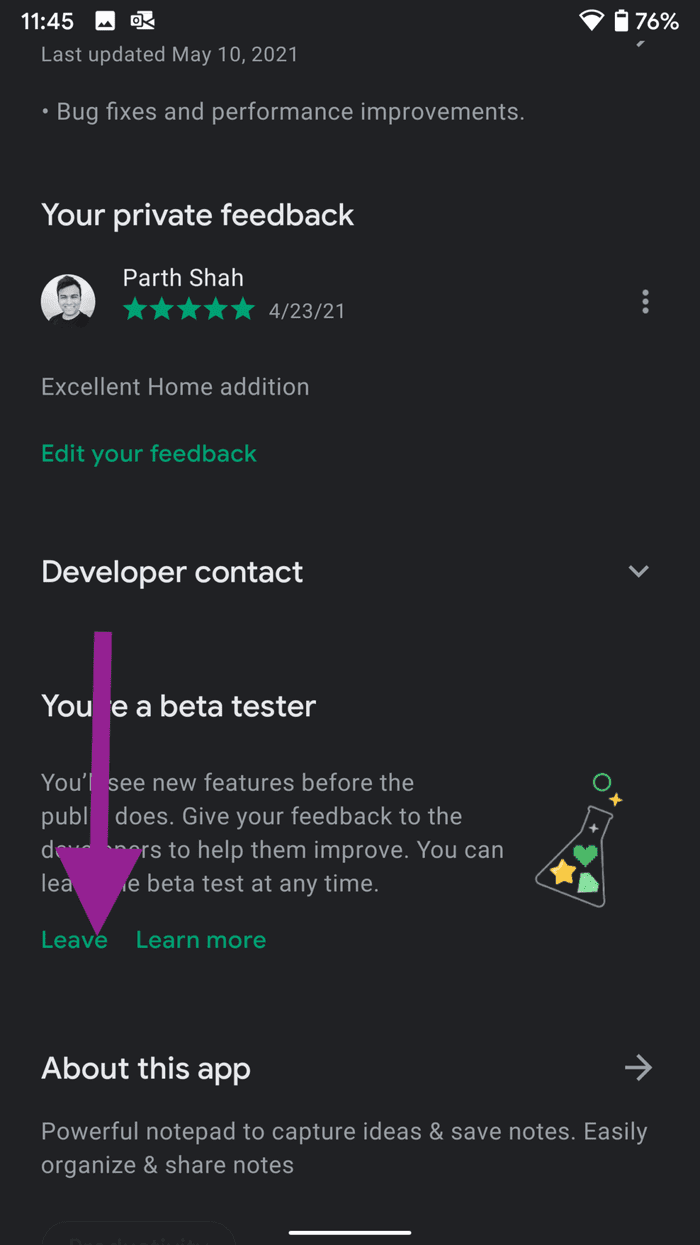Open About this app arrow
Image resolution: width=700 pixels, height=1245 pixels.
click(x=638, y=1068)
